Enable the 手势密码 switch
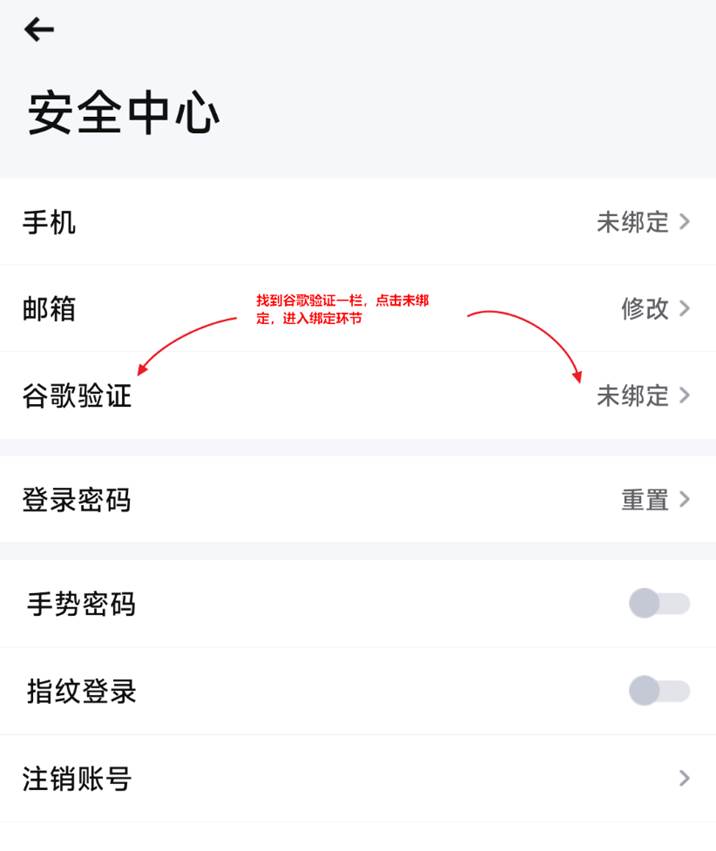Viewport: 716px width, 851px height. pyautogui.click(x=658, y=603)
